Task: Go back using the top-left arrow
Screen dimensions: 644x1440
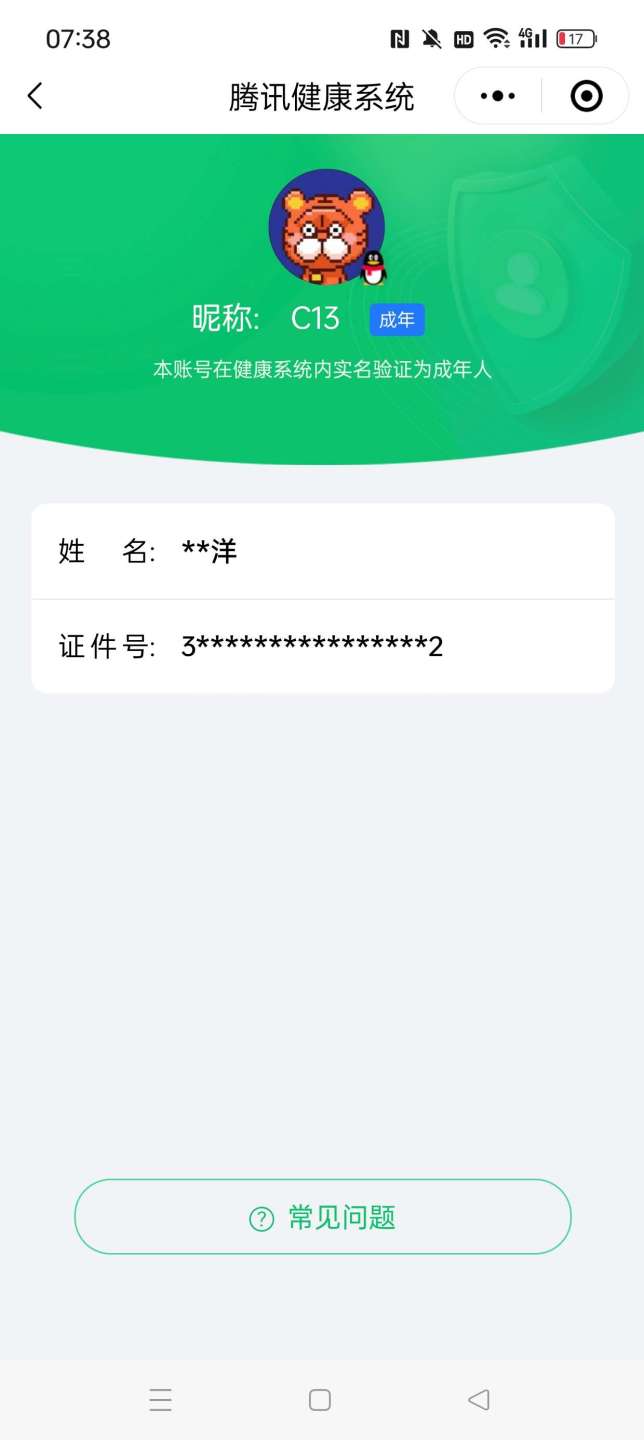Action: [x=35, y=96]
